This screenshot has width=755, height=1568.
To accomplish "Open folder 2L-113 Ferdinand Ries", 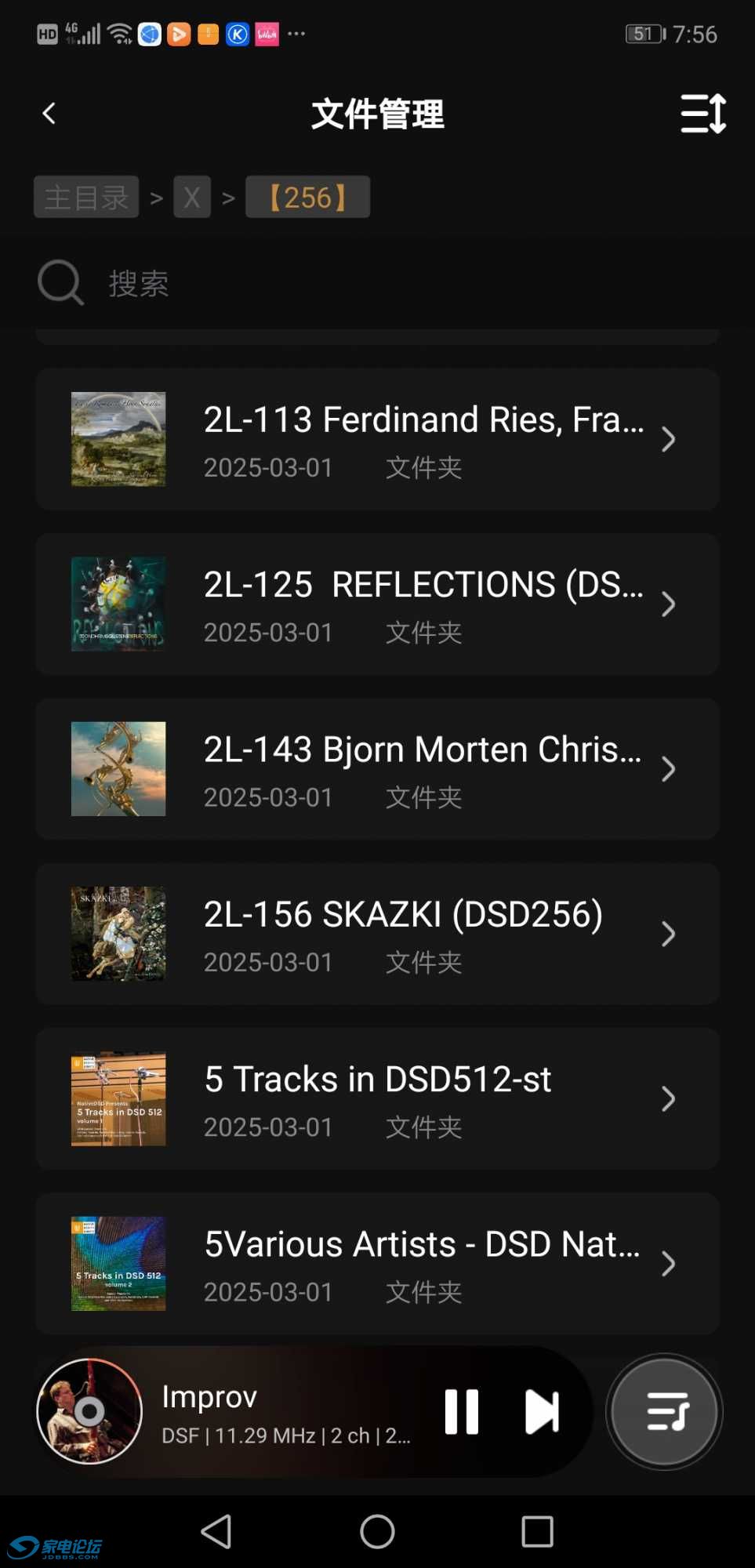I will click(377, 439).
